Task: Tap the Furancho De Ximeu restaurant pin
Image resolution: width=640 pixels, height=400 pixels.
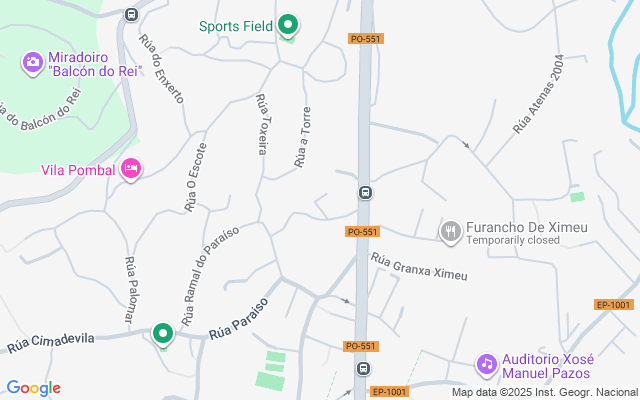Action: pos(451,233)
